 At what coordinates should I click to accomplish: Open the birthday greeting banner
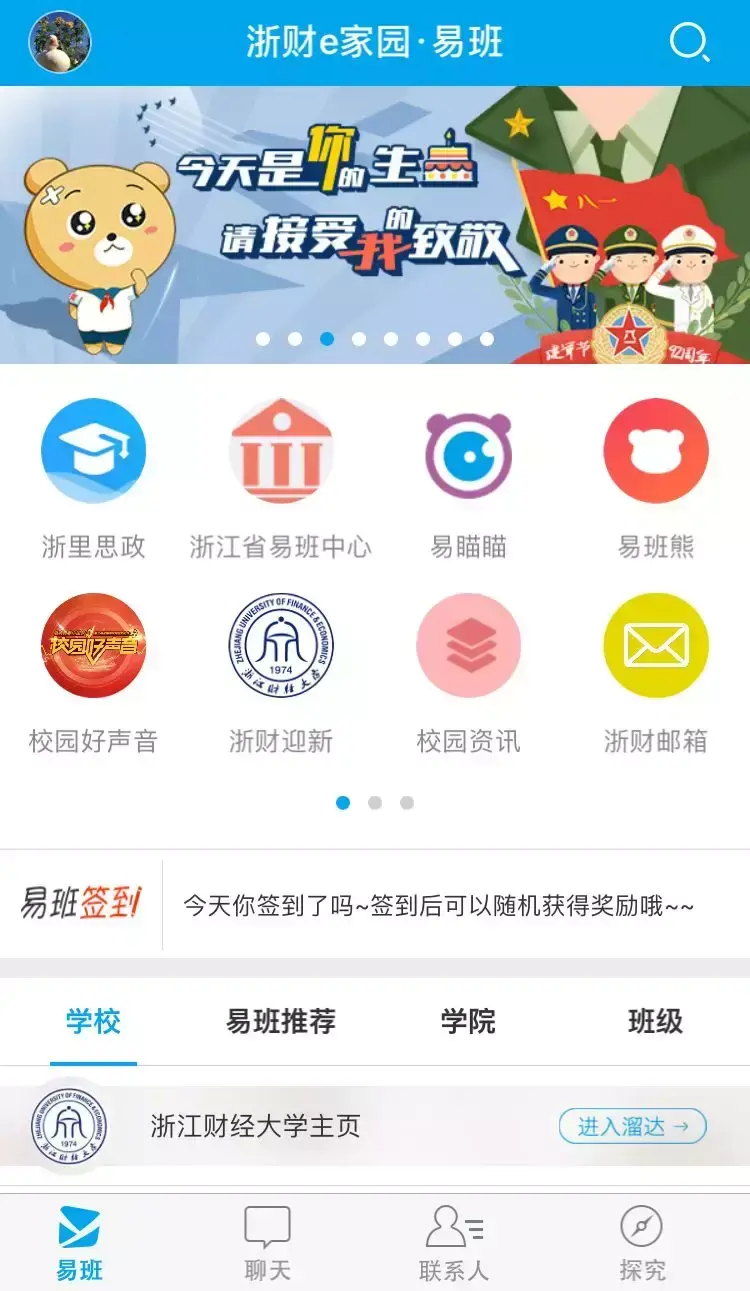[x=375, y=225]
